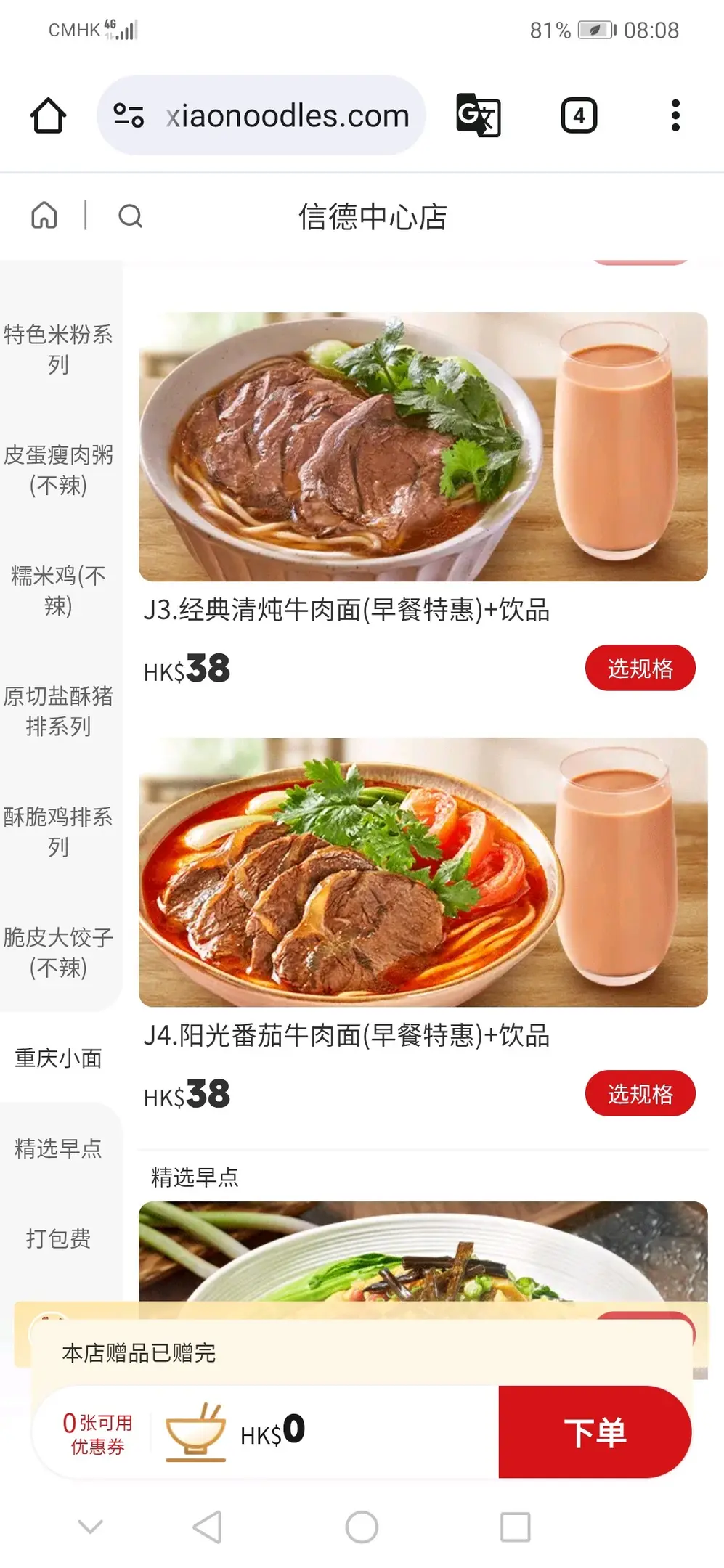Screen dimensions: 724x1568
Task: Go back using the system back button
Action: click(x=208, y=1527)
